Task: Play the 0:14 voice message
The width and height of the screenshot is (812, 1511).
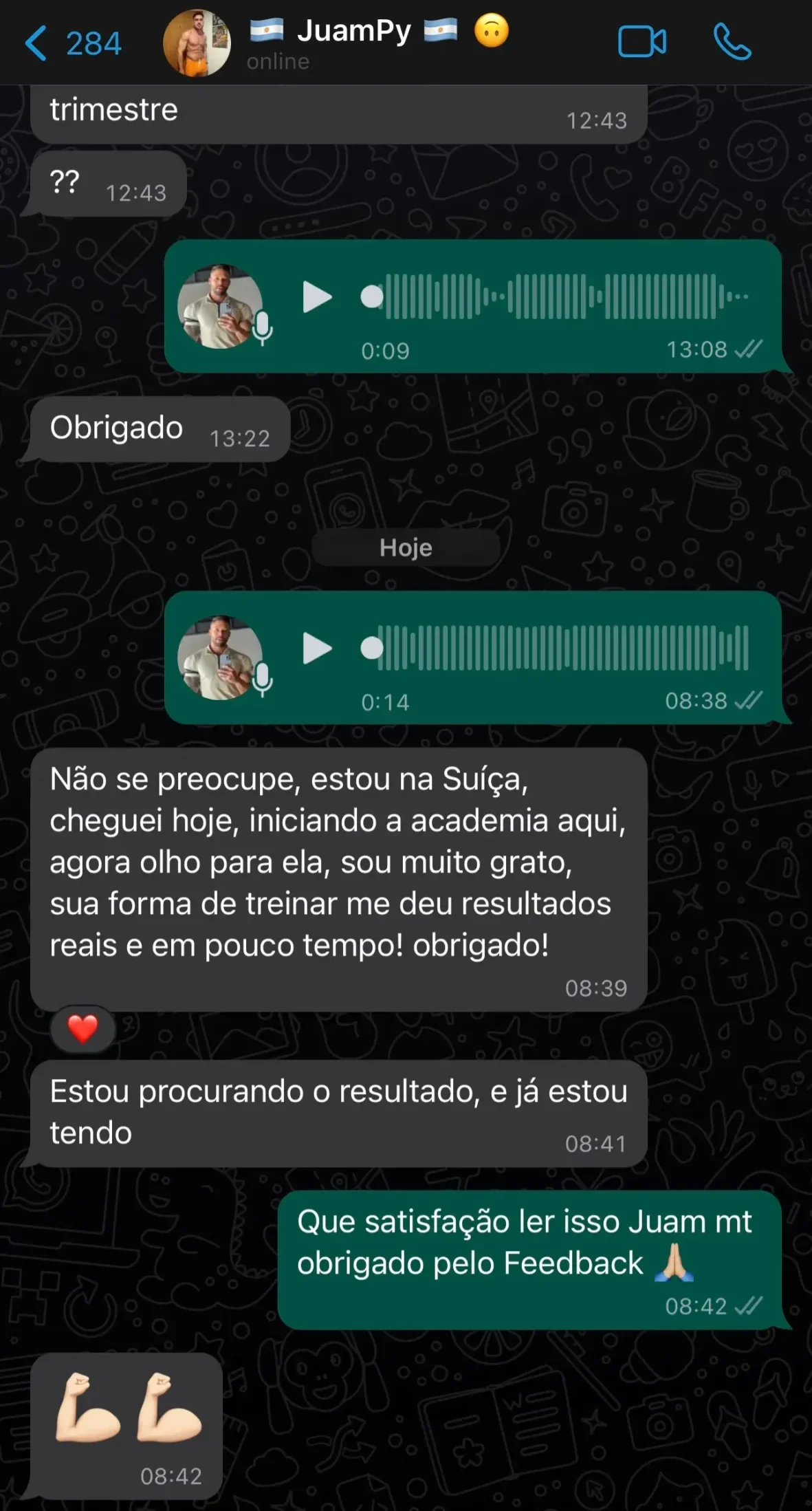Action: pos(317,649)
